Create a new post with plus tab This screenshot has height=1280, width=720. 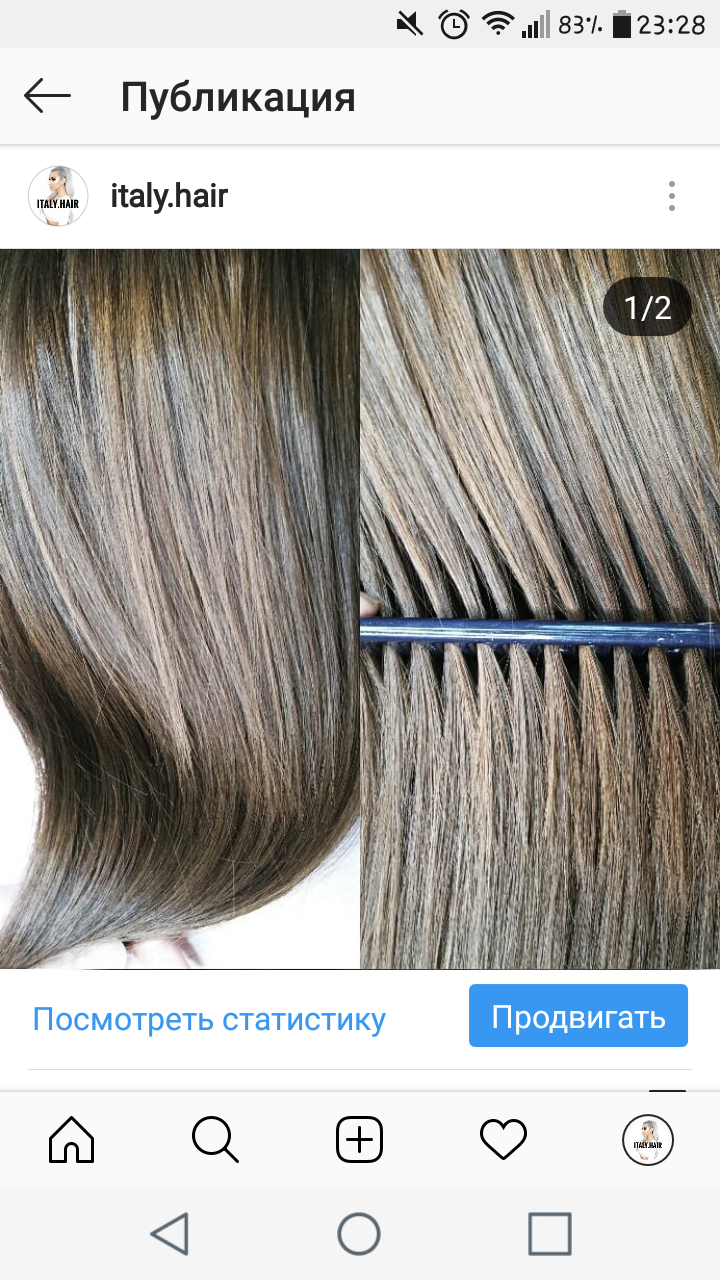360,1140
